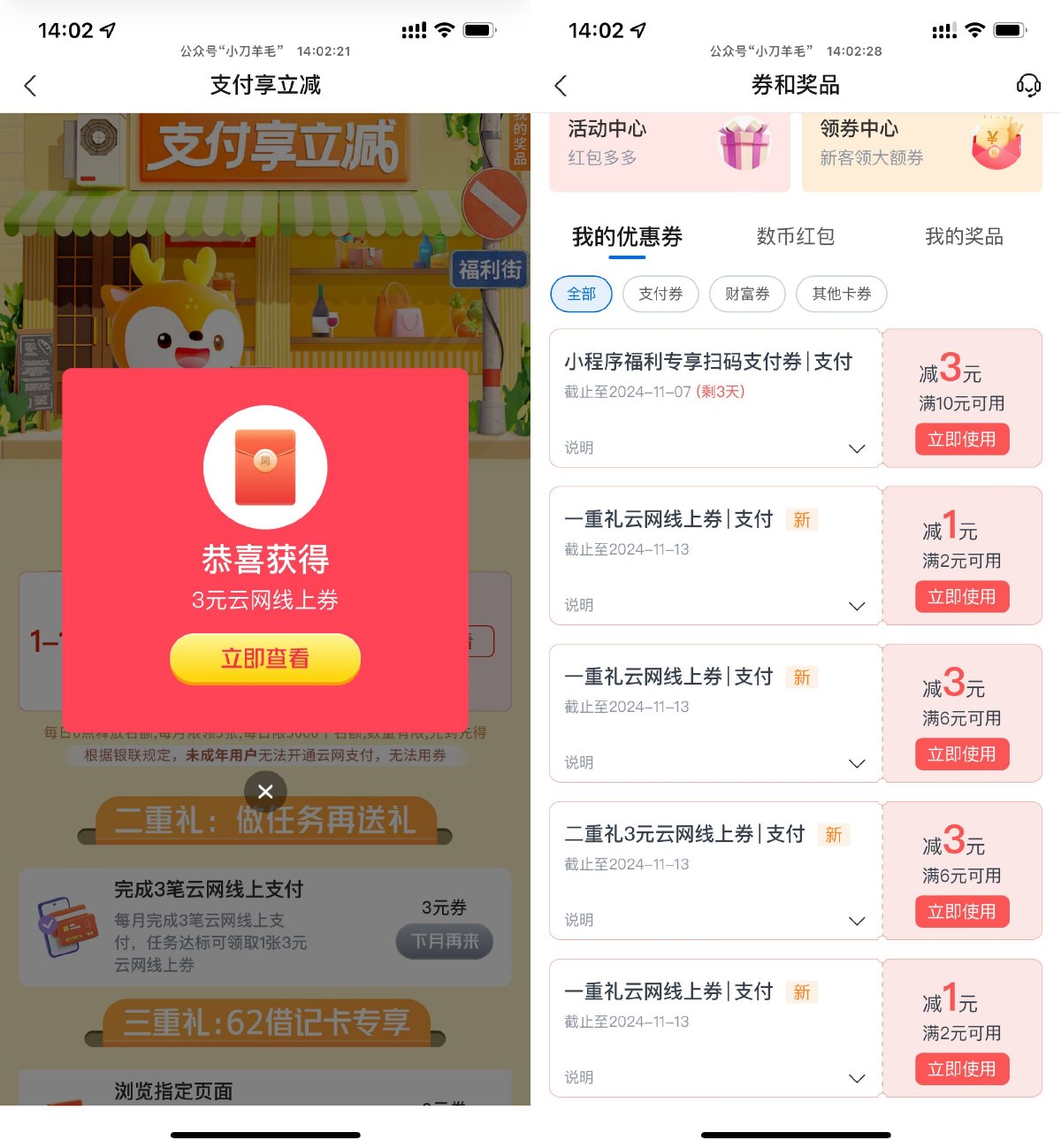Click the 立即查看 button in the popup
1061x1148 pixels.
tap(264, 659)
